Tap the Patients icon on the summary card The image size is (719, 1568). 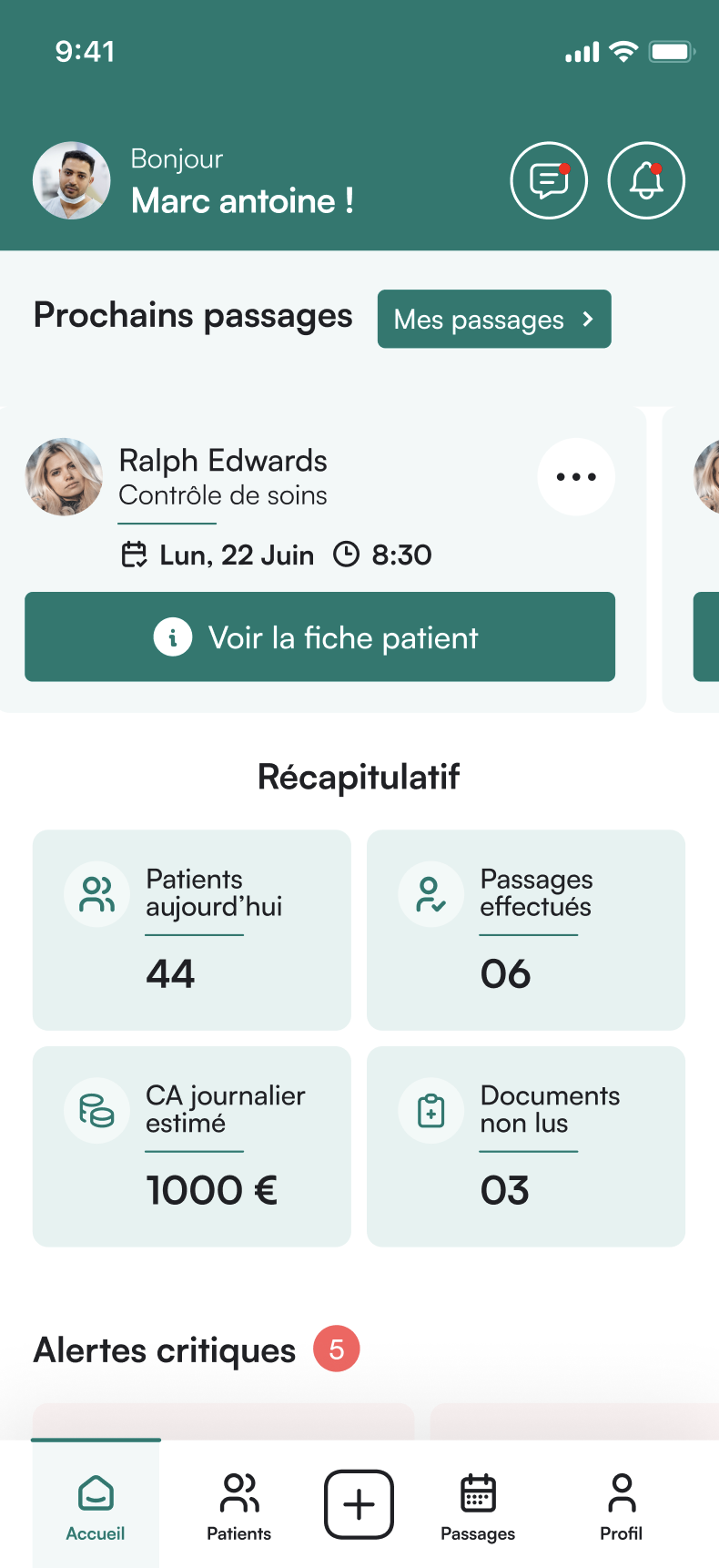tap(96, 893)
